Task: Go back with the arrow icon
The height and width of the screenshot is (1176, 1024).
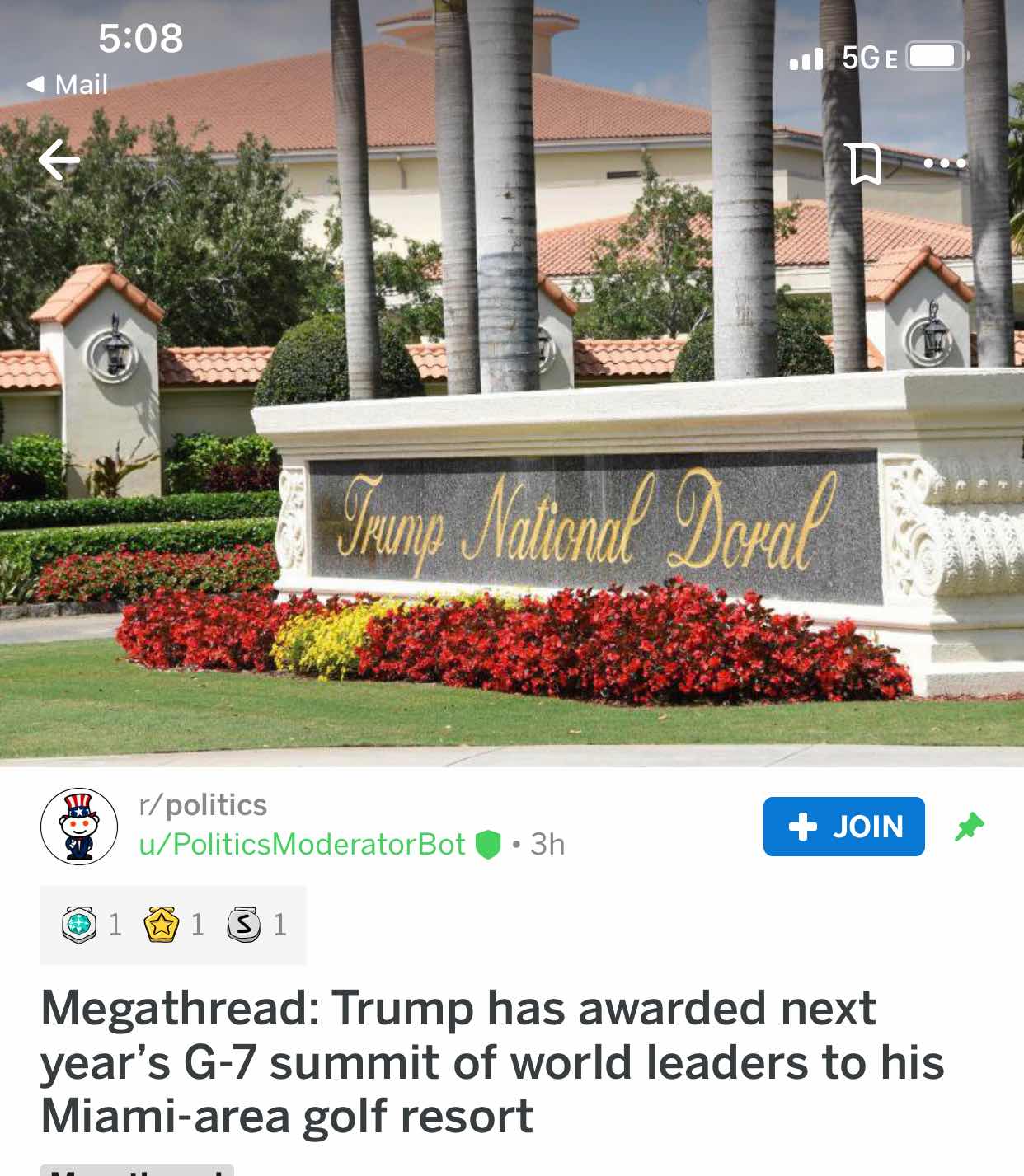Action: point(59,160)
